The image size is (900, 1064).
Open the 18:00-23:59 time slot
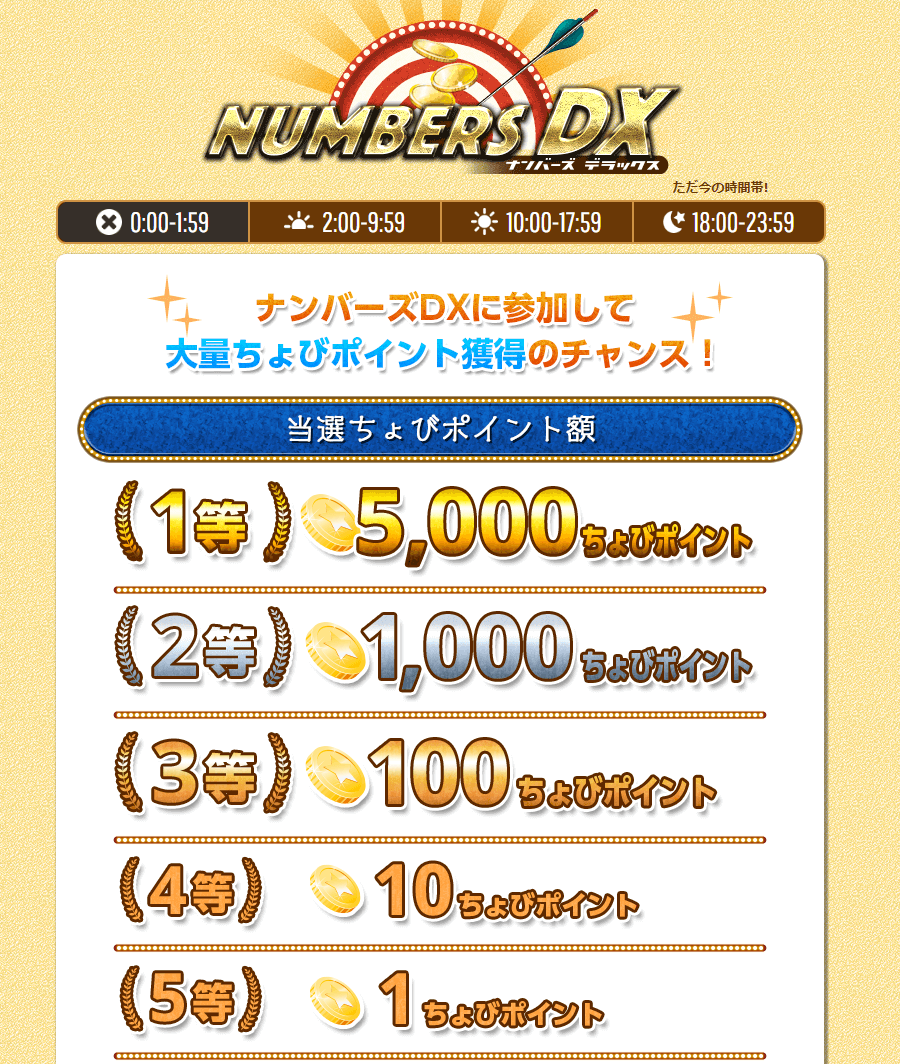click(729, 222)
